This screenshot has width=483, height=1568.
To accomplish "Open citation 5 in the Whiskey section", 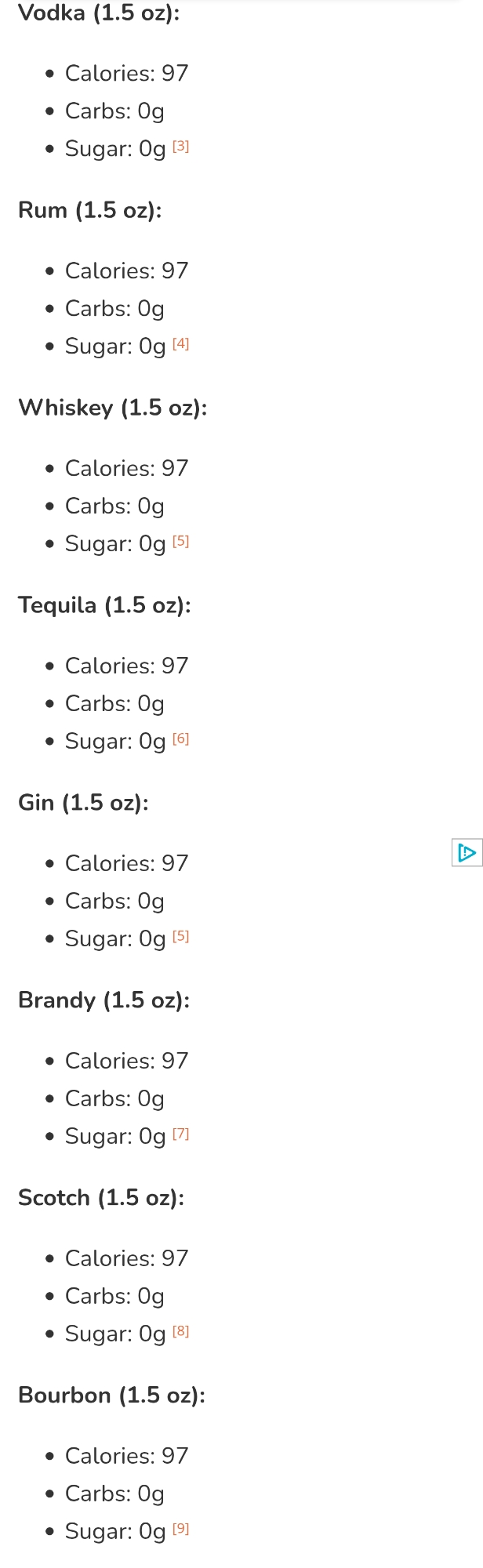I will click(x=181, y=542).
